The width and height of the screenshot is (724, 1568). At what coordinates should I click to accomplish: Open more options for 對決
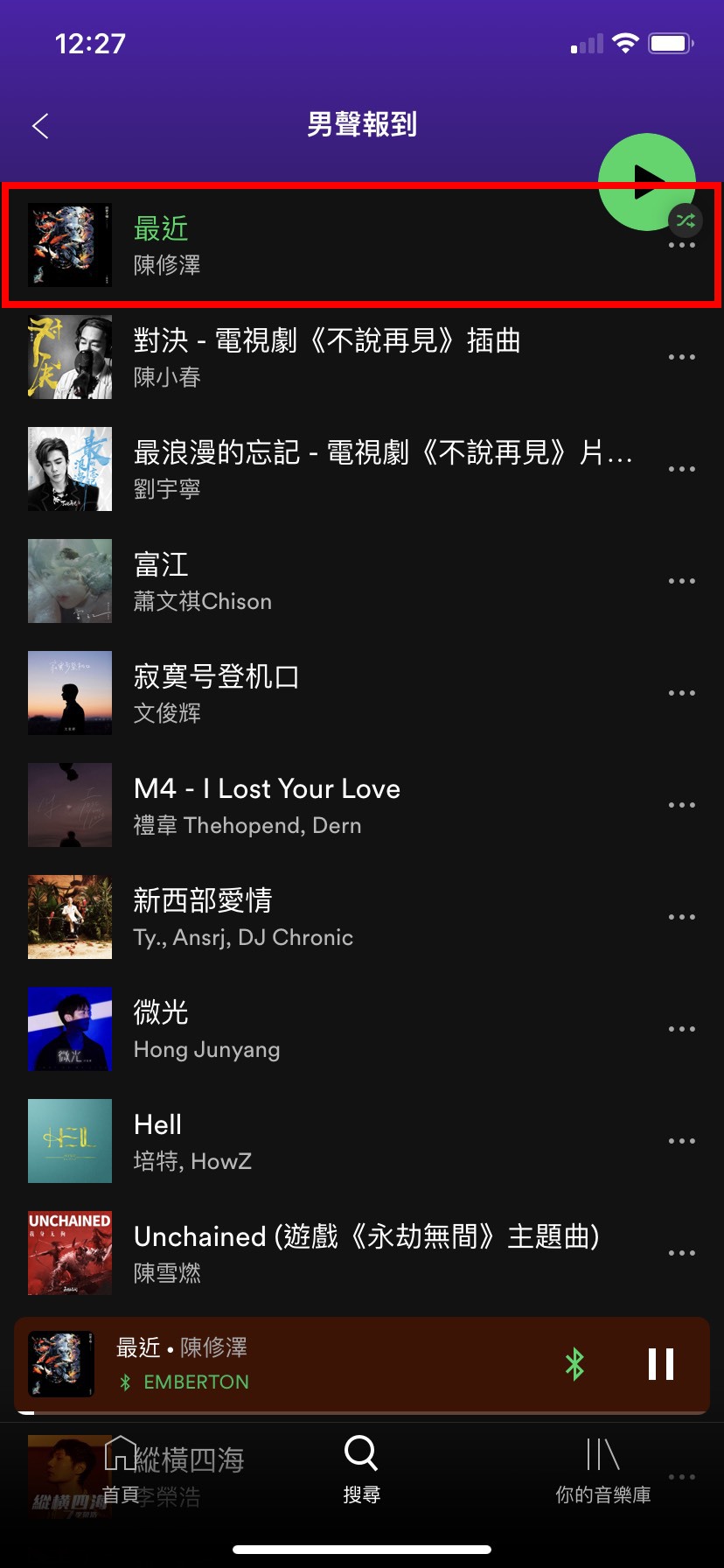tap(681, 357)
